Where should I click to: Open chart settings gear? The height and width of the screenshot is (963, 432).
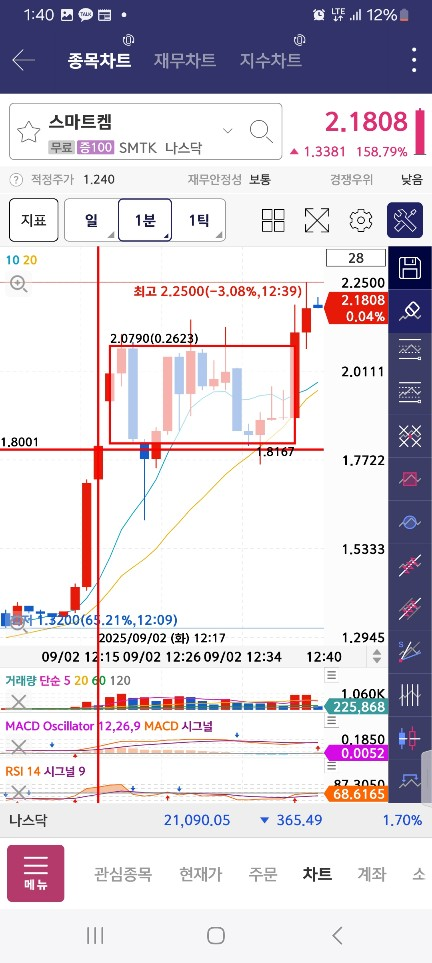tap(361, 220)
